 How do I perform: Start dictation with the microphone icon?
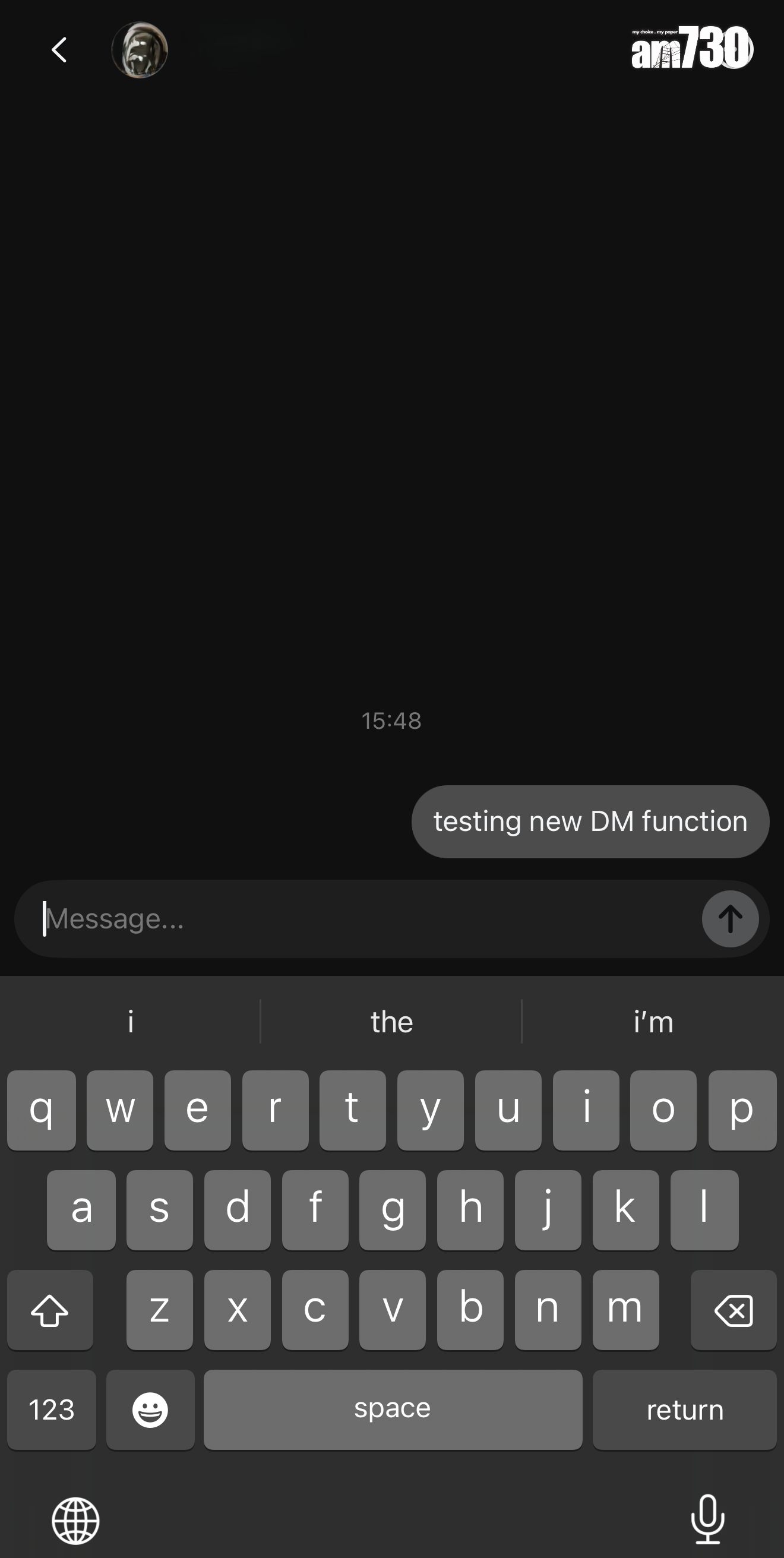click(707, 1519)
